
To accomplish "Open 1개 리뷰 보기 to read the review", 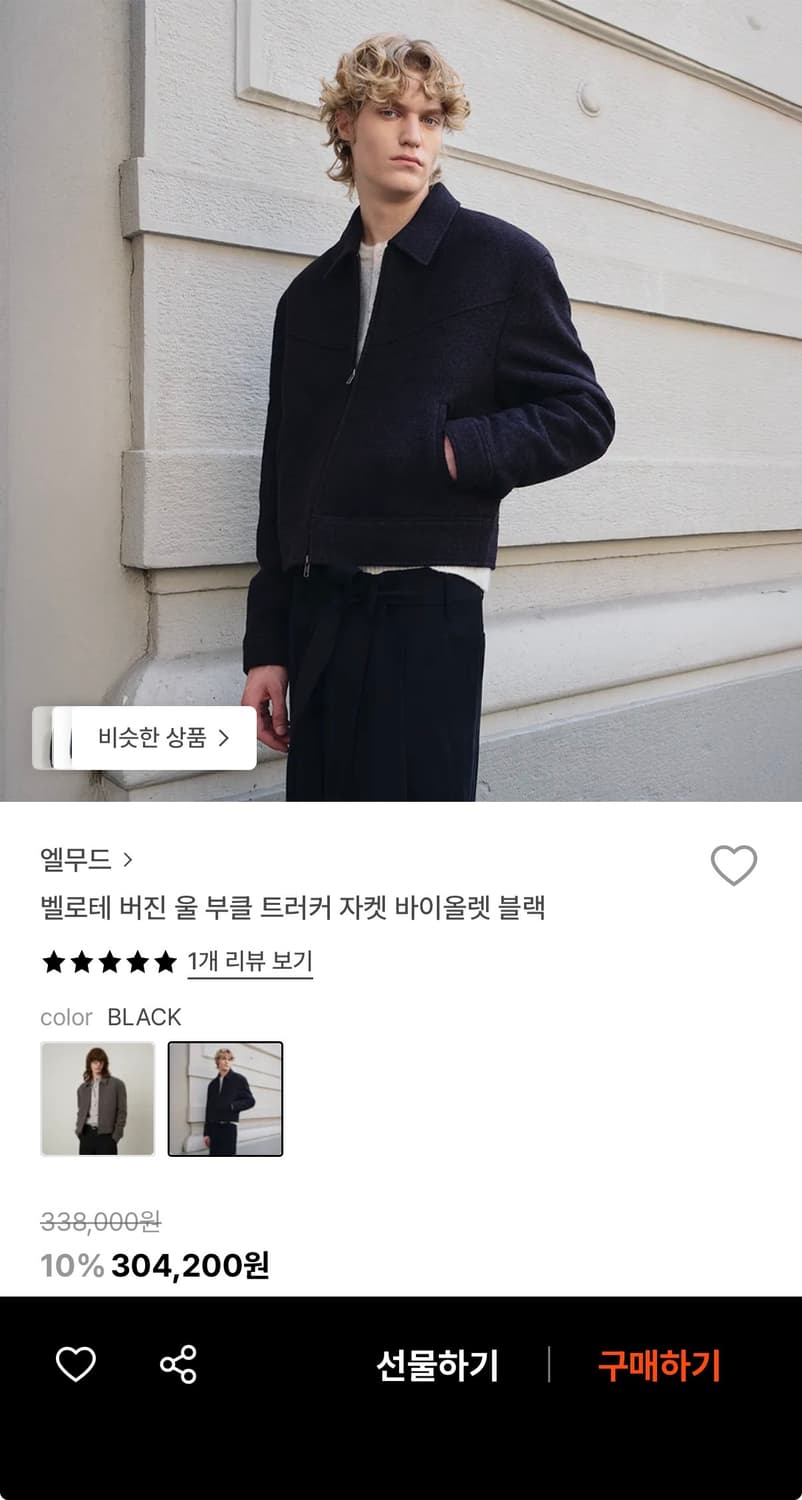I will coord(250,962).
